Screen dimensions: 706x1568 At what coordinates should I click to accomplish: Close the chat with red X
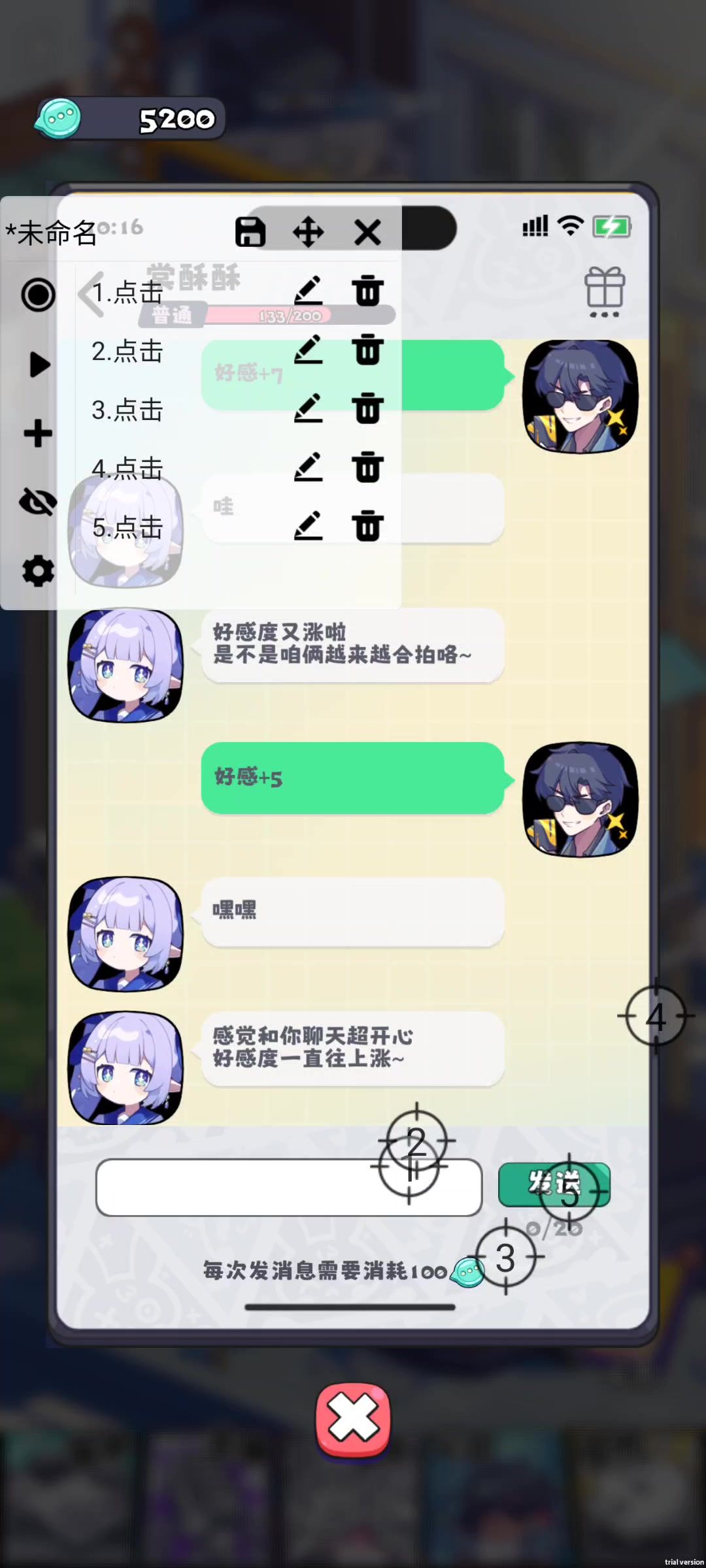(353, 1419)
